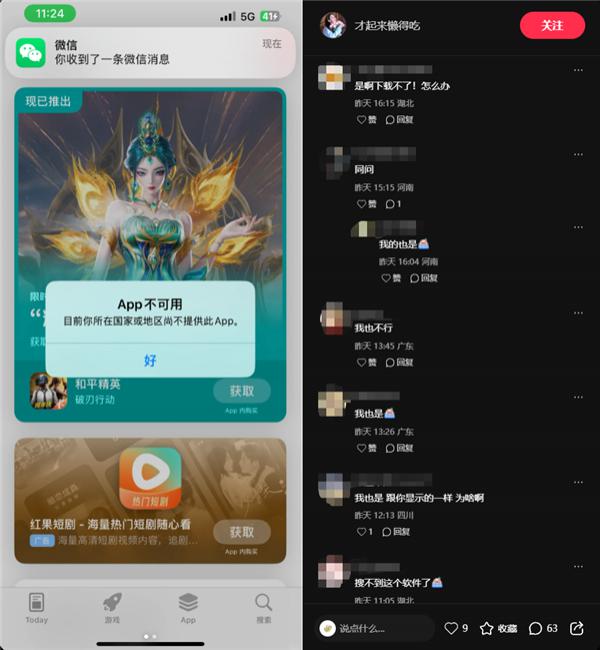
Task: Open overflow menu on the 搜不到这个软件了 comment
Action: coord(578,568)
